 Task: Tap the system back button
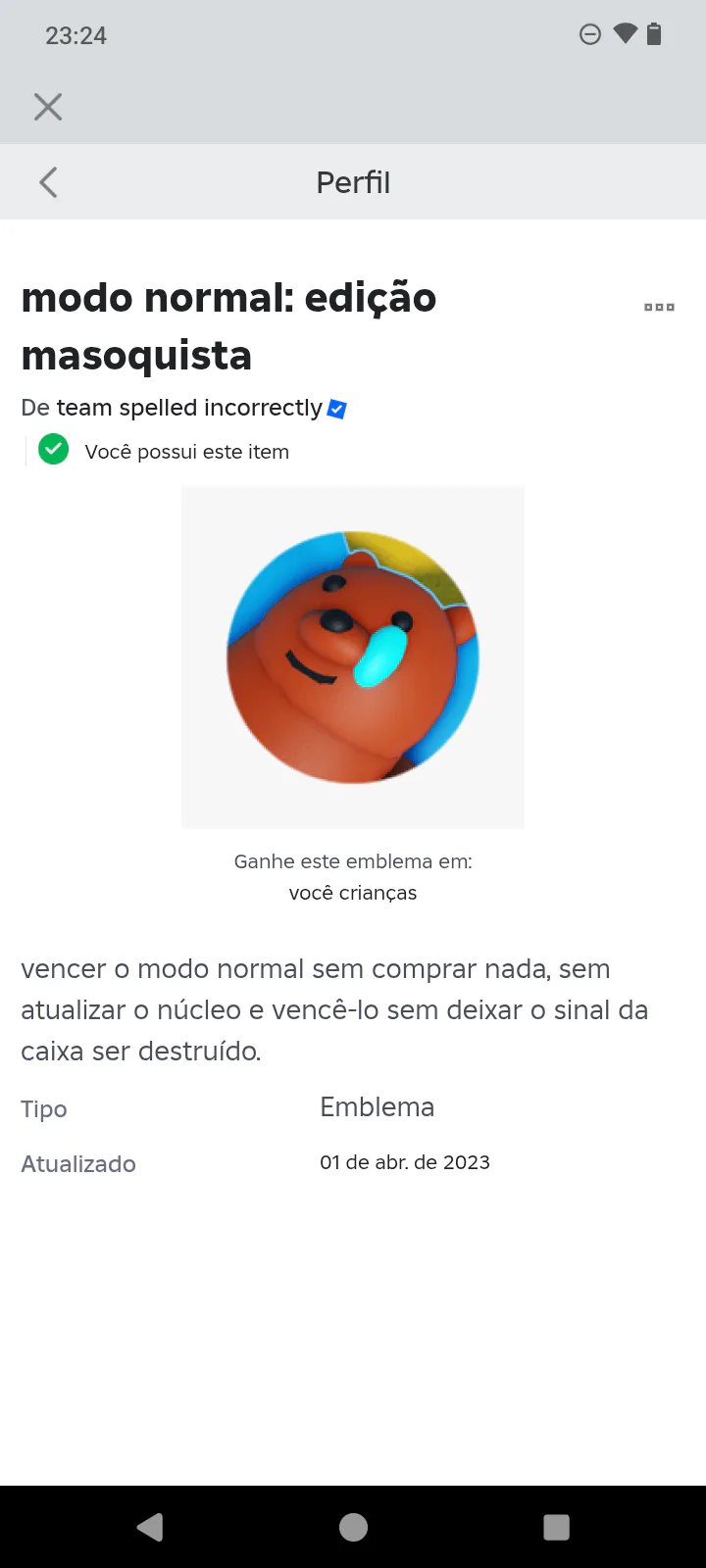point(150,1527)
